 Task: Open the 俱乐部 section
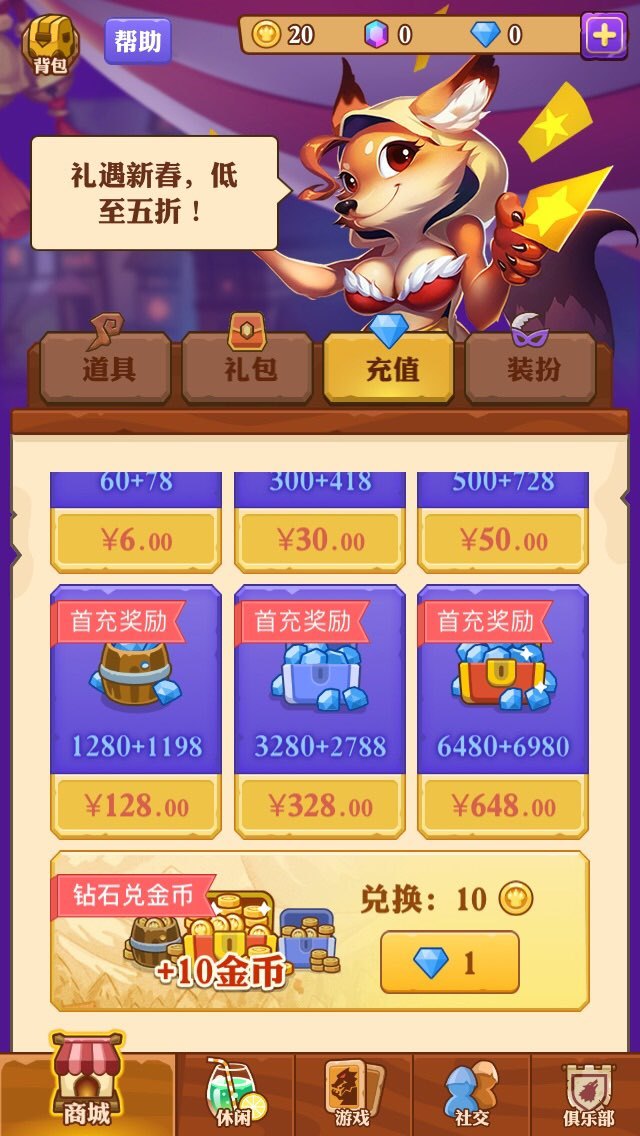tap(587, 1094)
